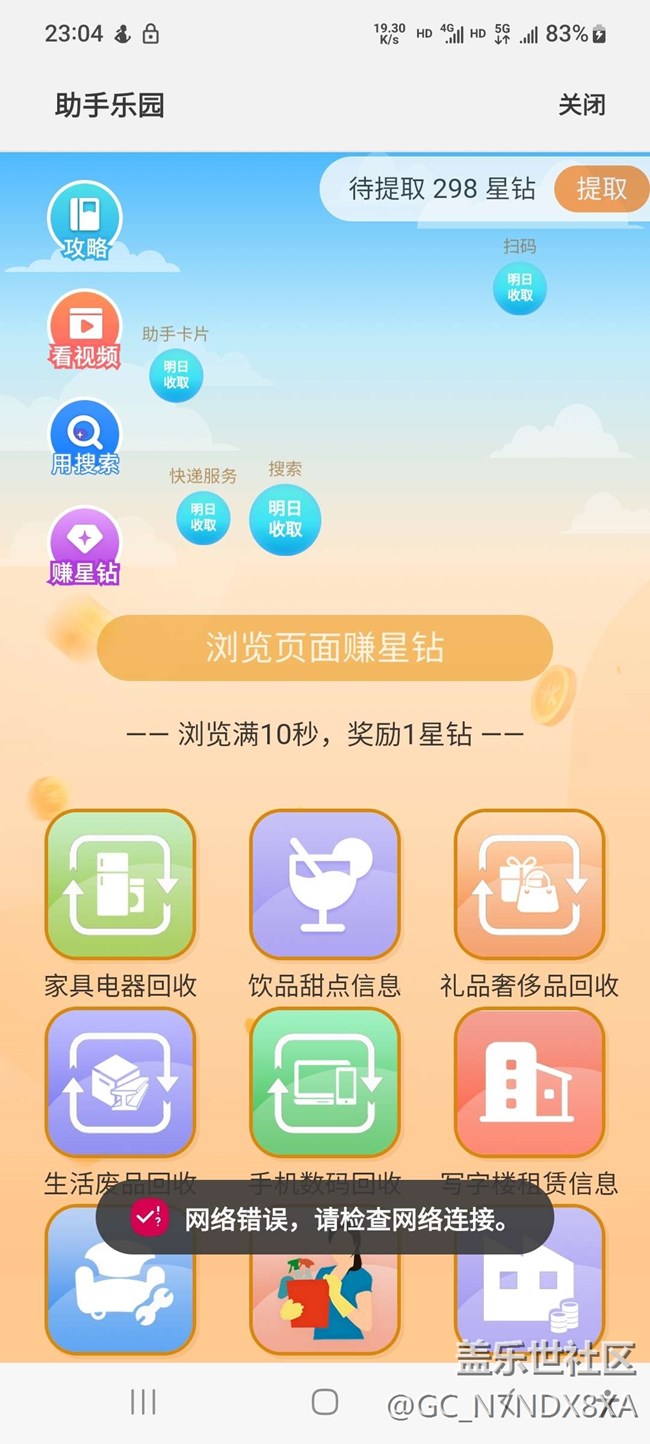This screenshot has height=1444, width=650.
Task: View 写字楼租赁信息
Action: pyautogui.click(x=529, y=1083)
